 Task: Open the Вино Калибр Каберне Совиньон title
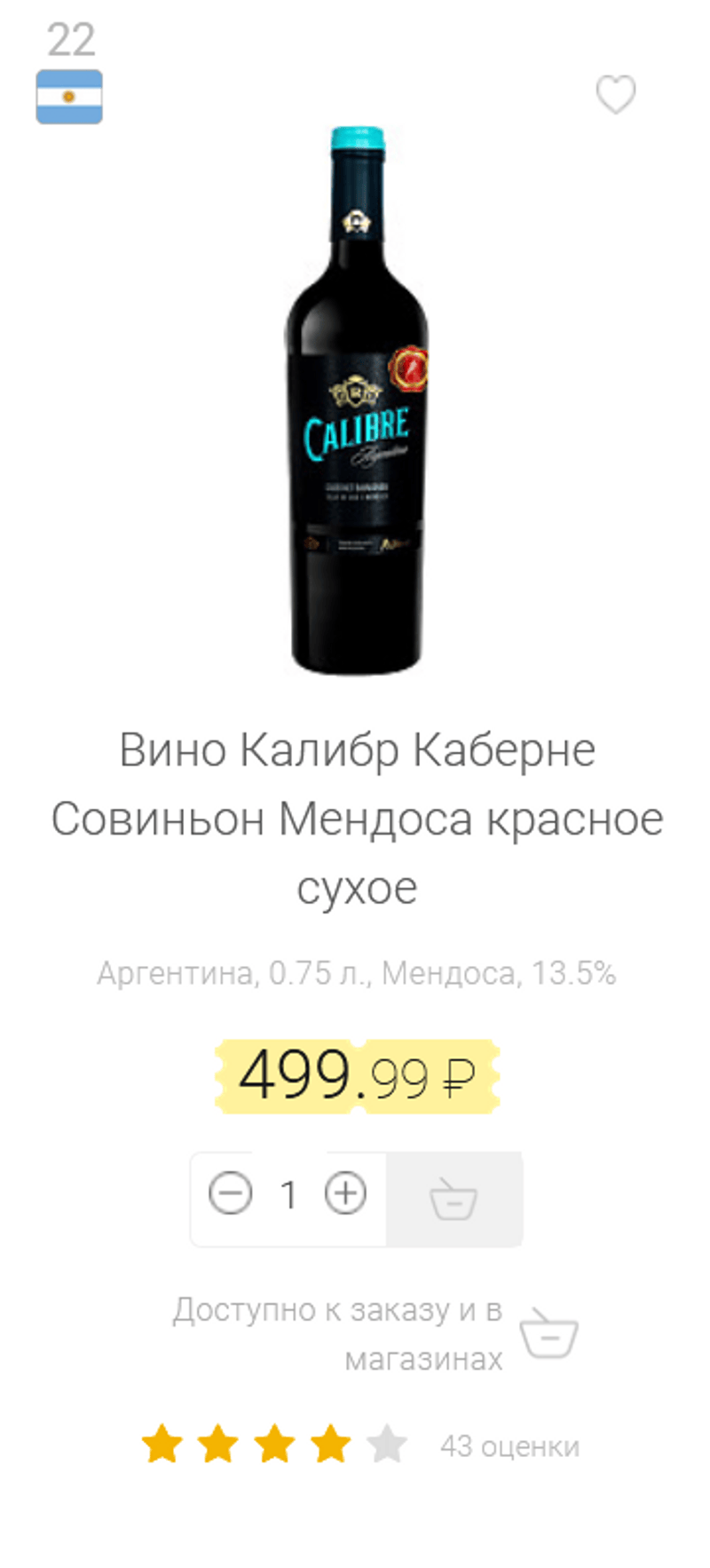pos(357,818)
